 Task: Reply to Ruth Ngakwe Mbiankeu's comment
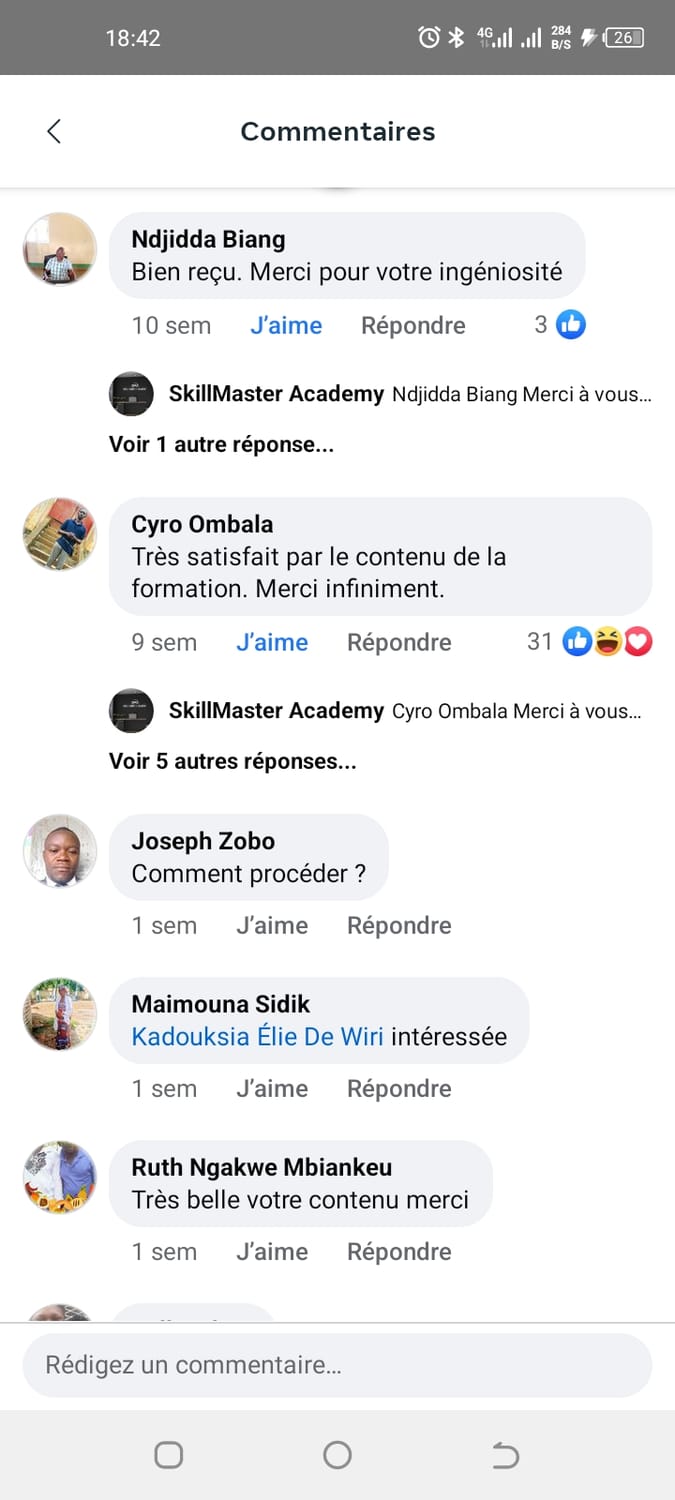pyautogui.click(x=399, y=1252)
